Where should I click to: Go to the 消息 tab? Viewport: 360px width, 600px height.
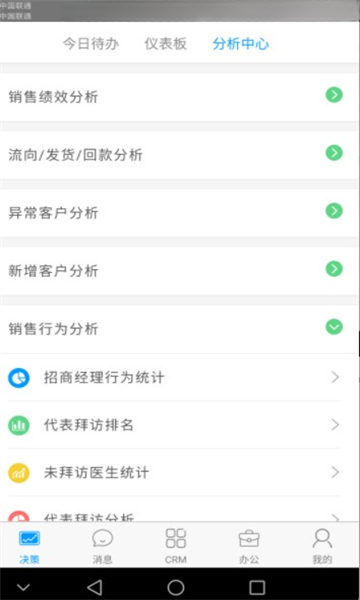click(x=103, y=546)
